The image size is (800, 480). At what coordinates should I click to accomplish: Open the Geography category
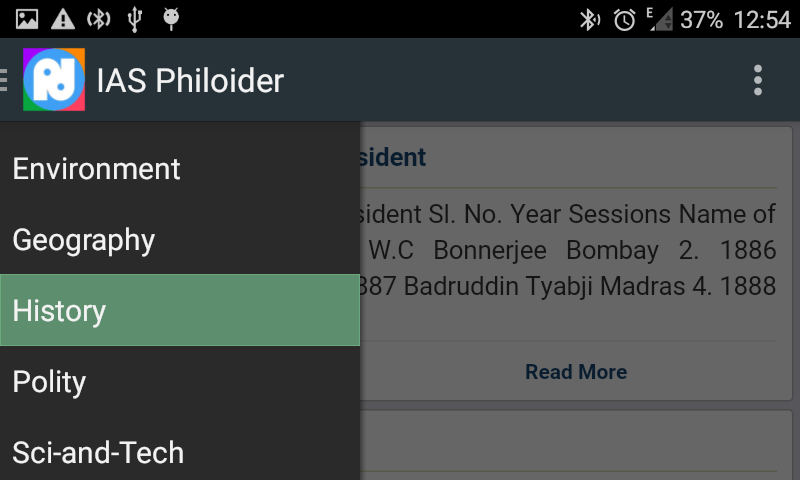point(84,240)
